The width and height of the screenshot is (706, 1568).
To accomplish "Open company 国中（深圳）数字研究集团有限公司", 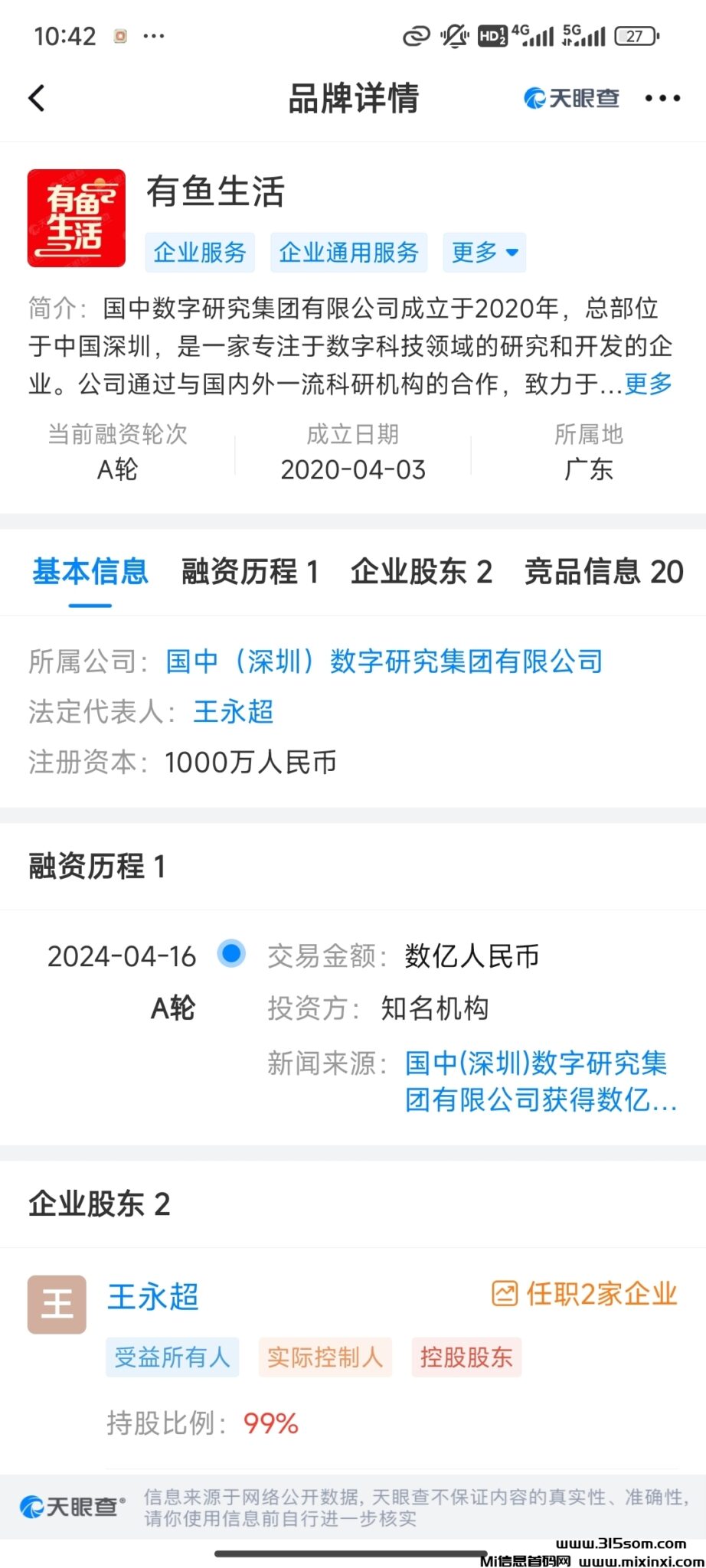I will click(x=384, y=661).
